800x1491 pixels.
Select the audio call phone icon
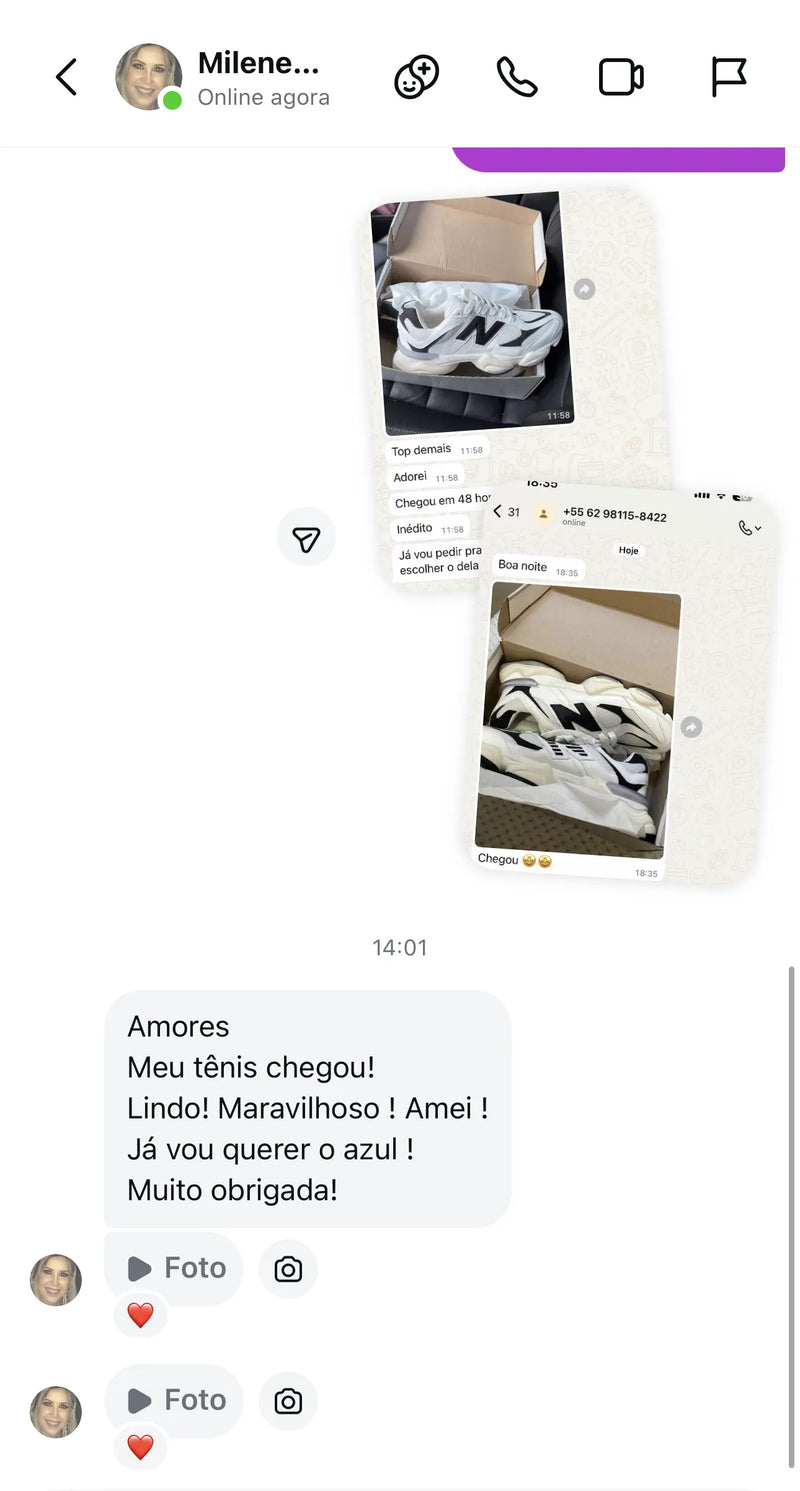point(516,76)
